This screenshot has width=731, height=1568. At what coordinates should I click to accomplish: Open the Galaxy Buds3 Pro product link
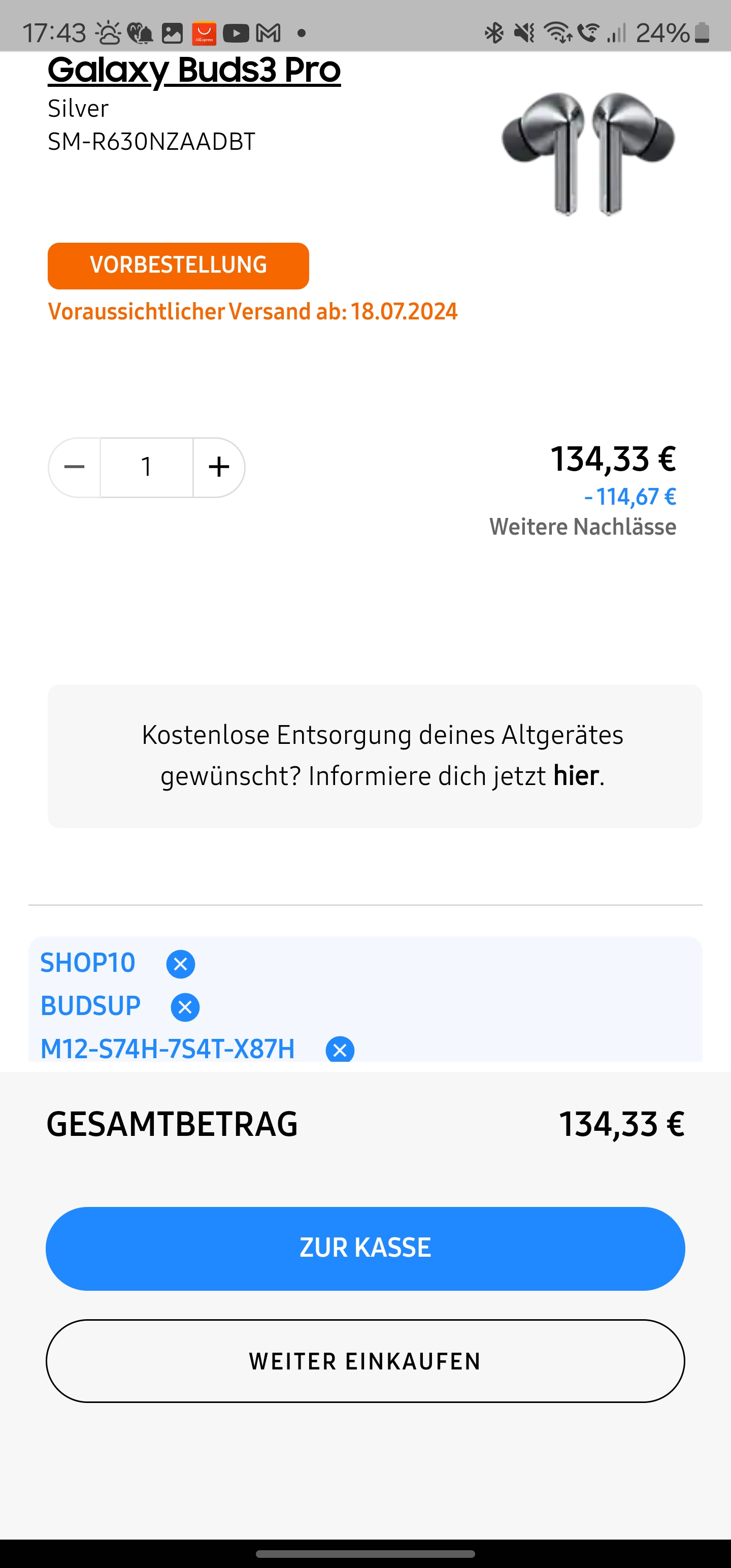pyautogui.click(x=193, y=71)
